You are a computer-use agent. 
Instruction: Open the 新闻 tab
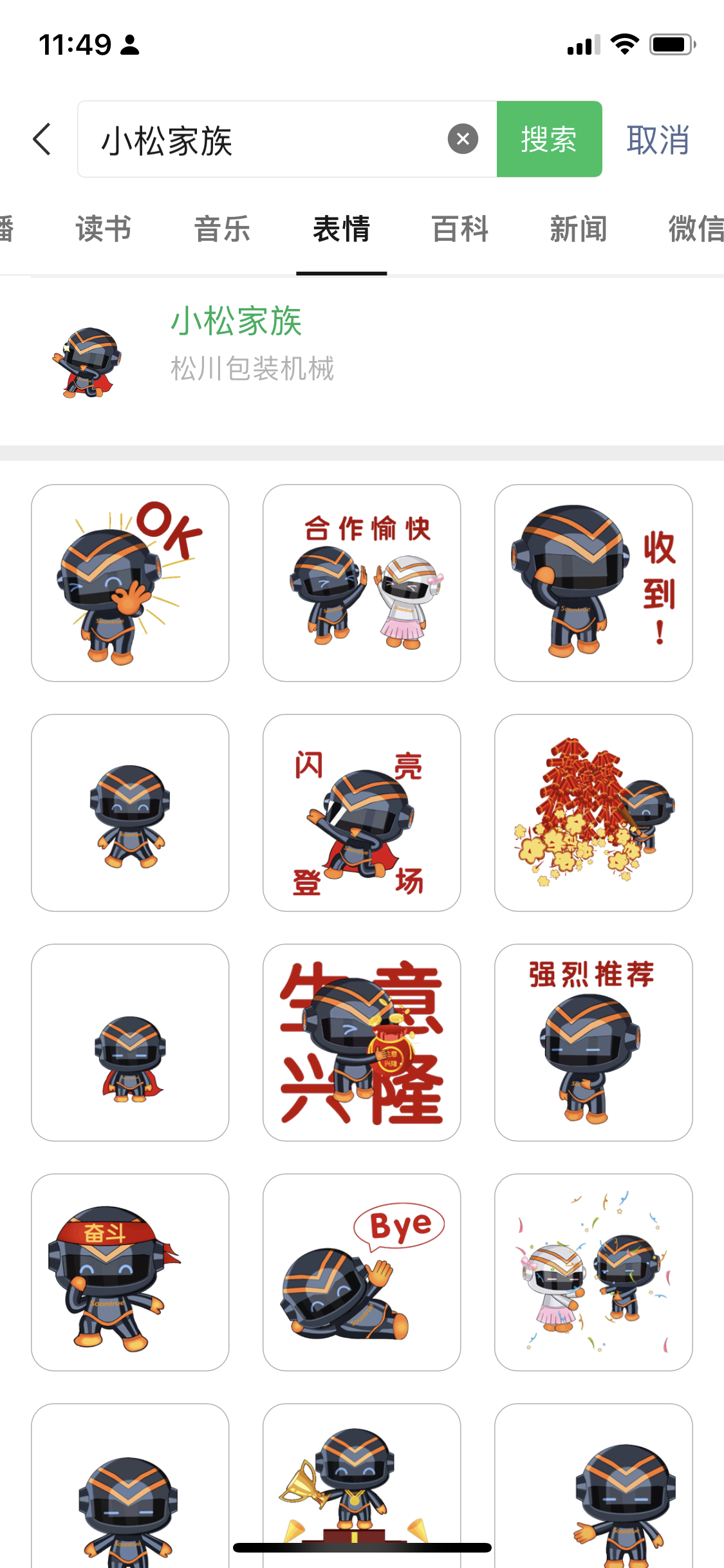click(579, 229)
